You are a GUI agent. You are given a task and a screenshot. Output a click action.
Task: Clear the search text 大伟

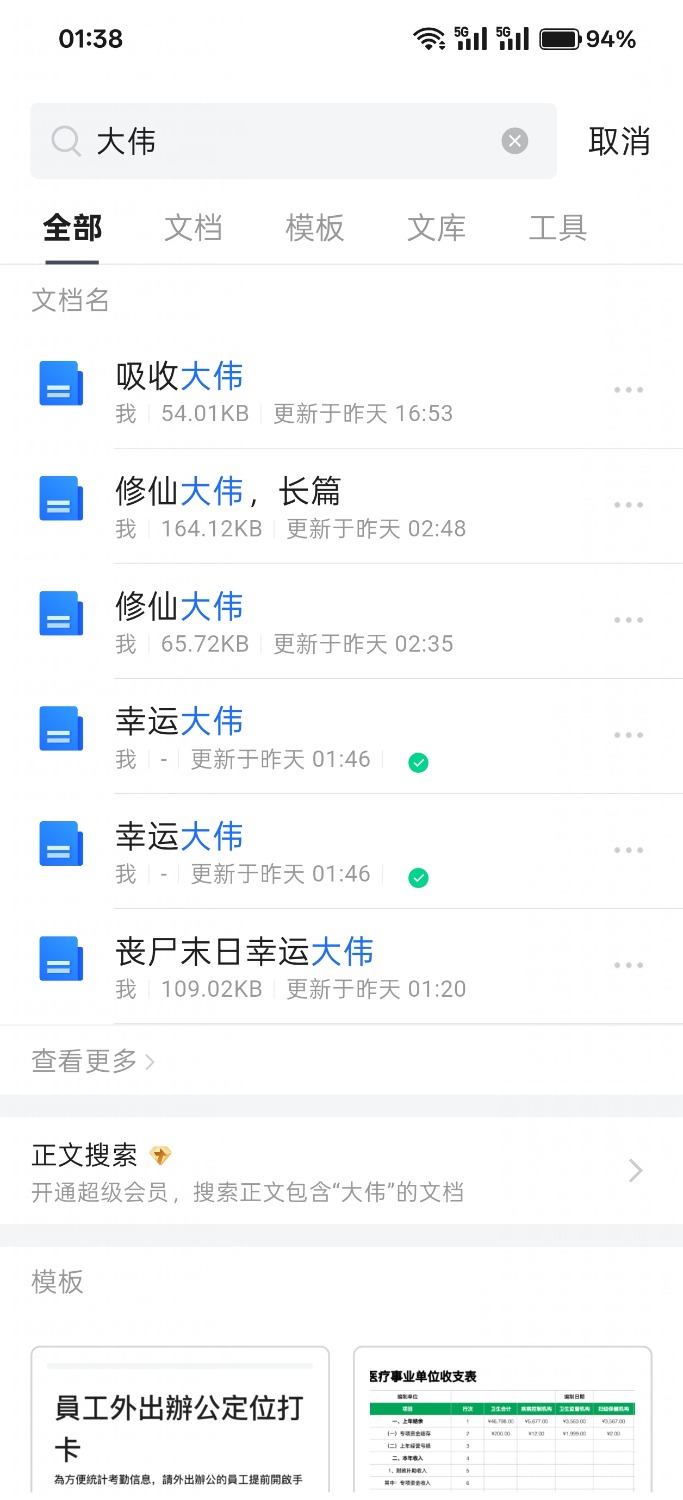(x=515, y=141)
